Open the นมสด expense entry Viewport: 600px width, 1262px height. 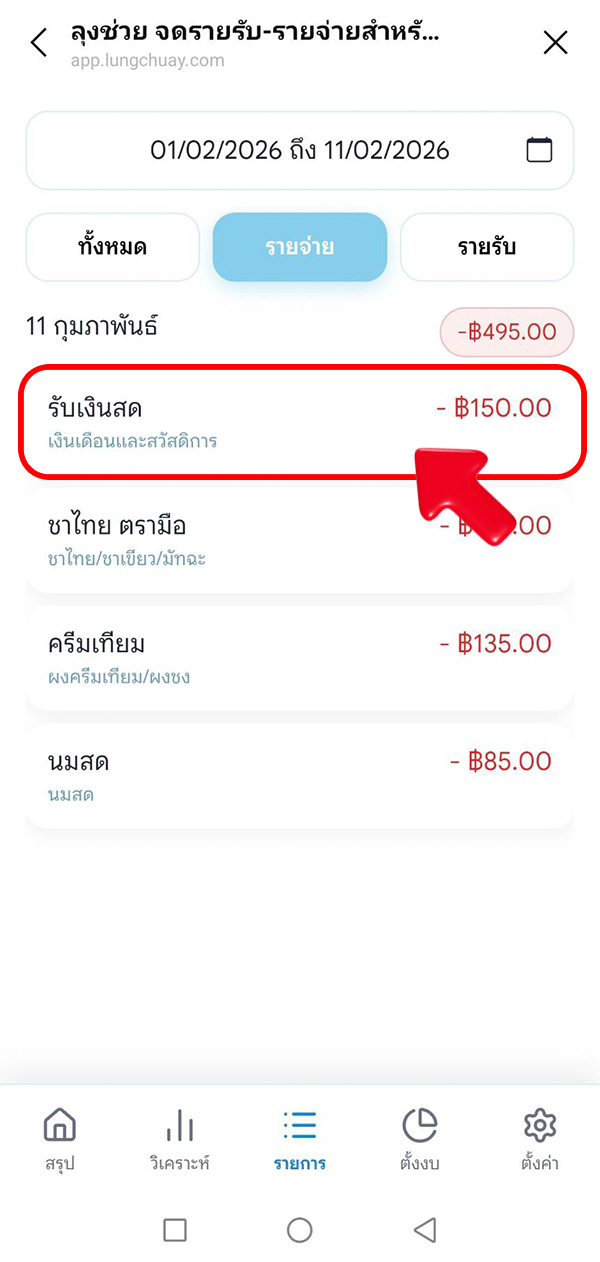click(x=300, y=775)
